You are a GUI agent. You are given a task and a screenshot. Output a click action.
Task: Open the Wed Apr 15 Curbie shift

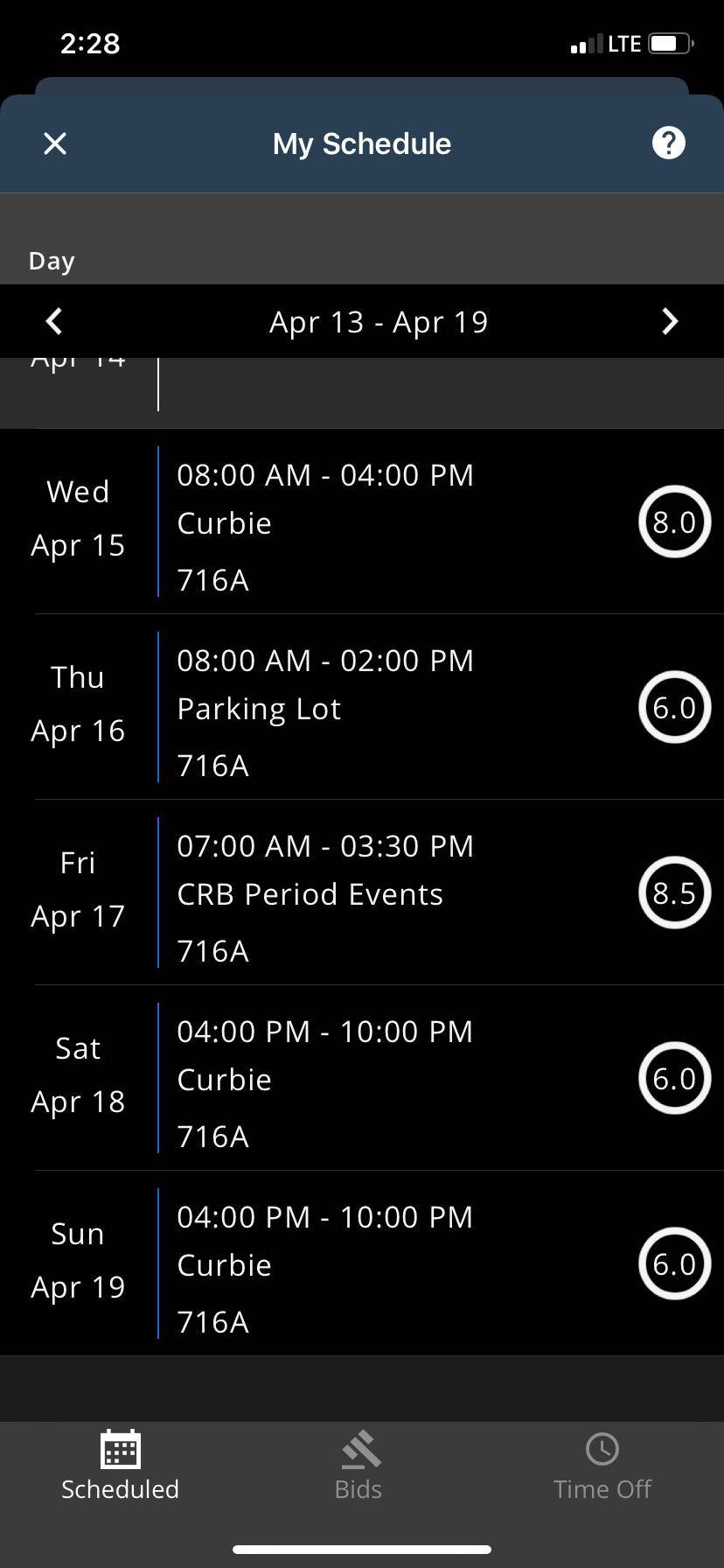[362, 522]
